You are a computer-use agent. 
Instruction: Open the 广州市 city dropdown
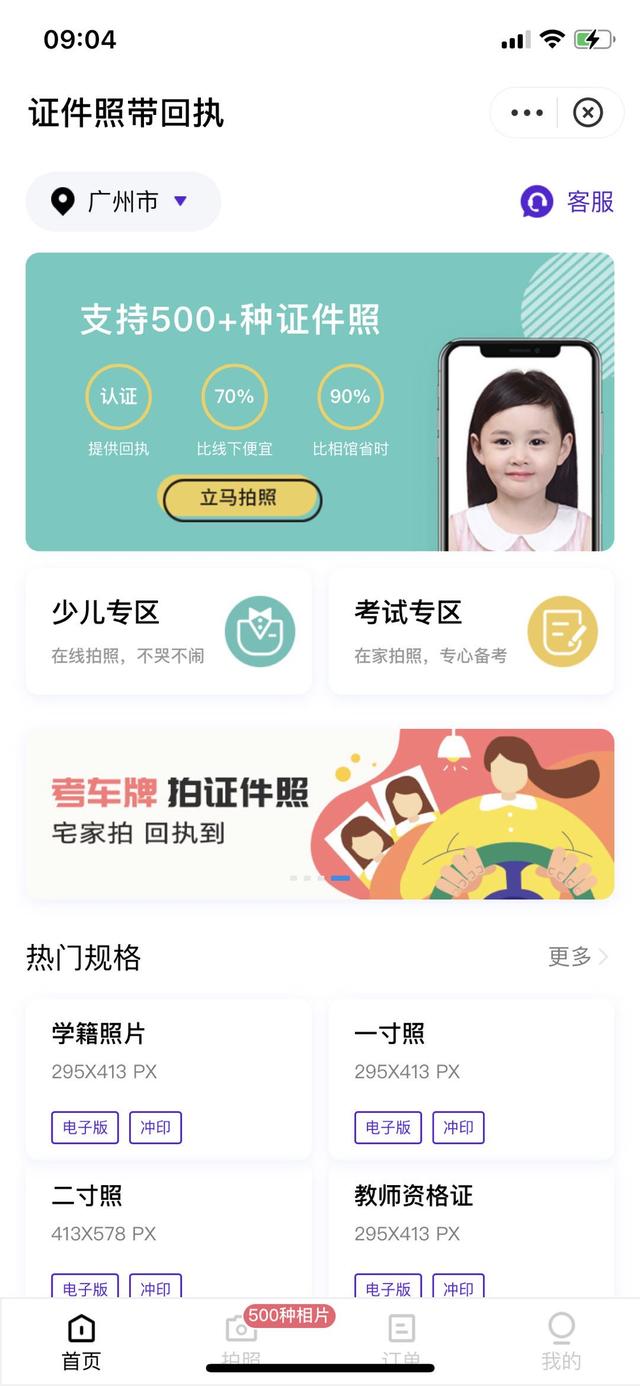point(123,202)
